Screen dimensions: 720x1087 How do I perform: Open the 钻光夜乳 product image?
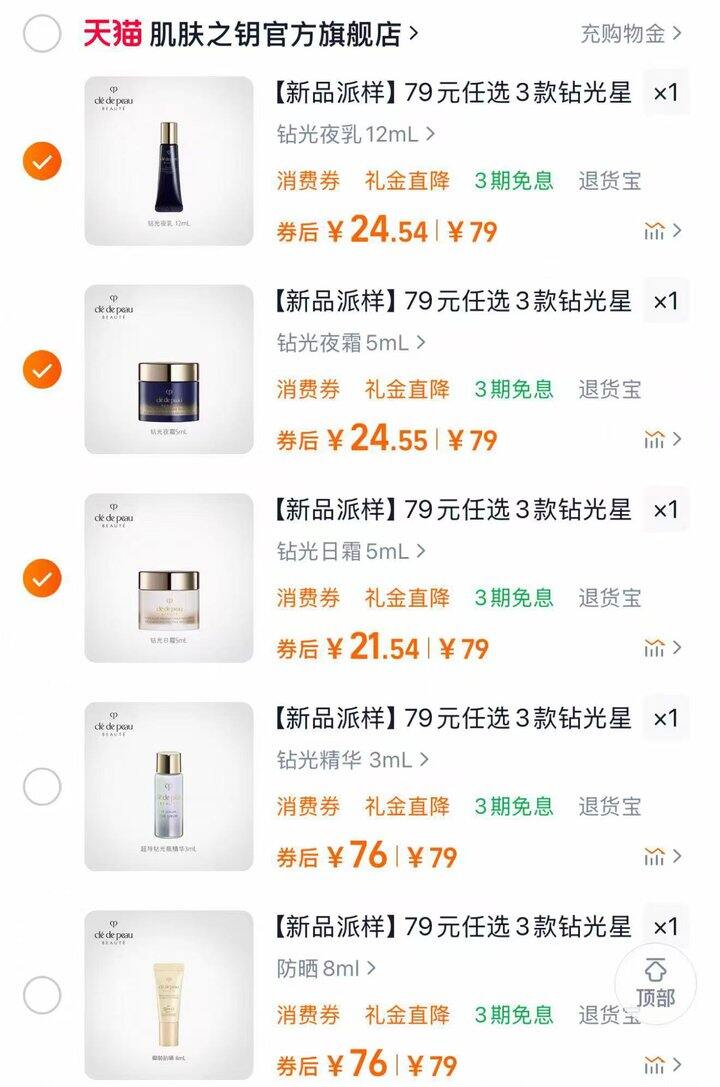point(169,161)
